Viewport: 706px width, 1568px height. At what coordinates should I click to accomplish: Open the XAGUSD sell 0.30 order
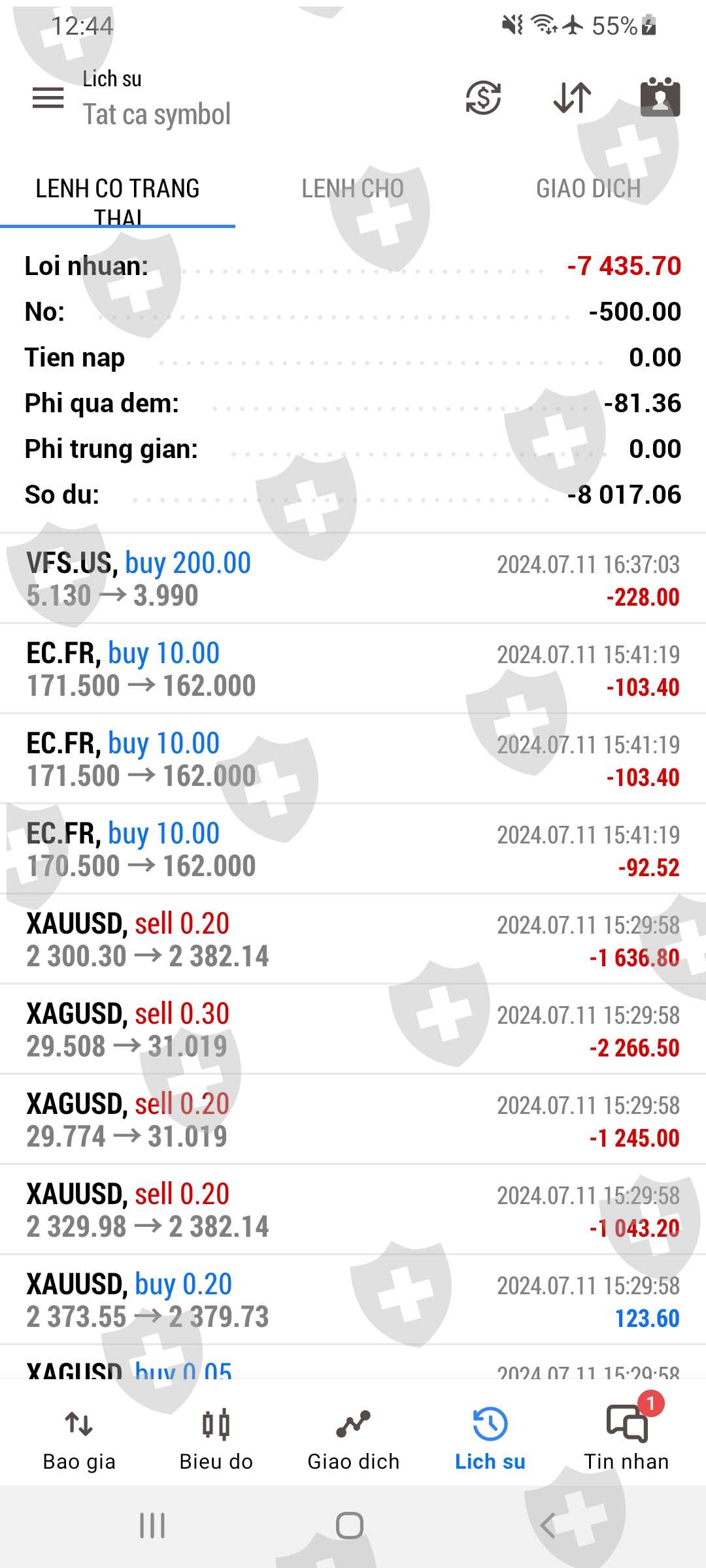[353, 1030]
